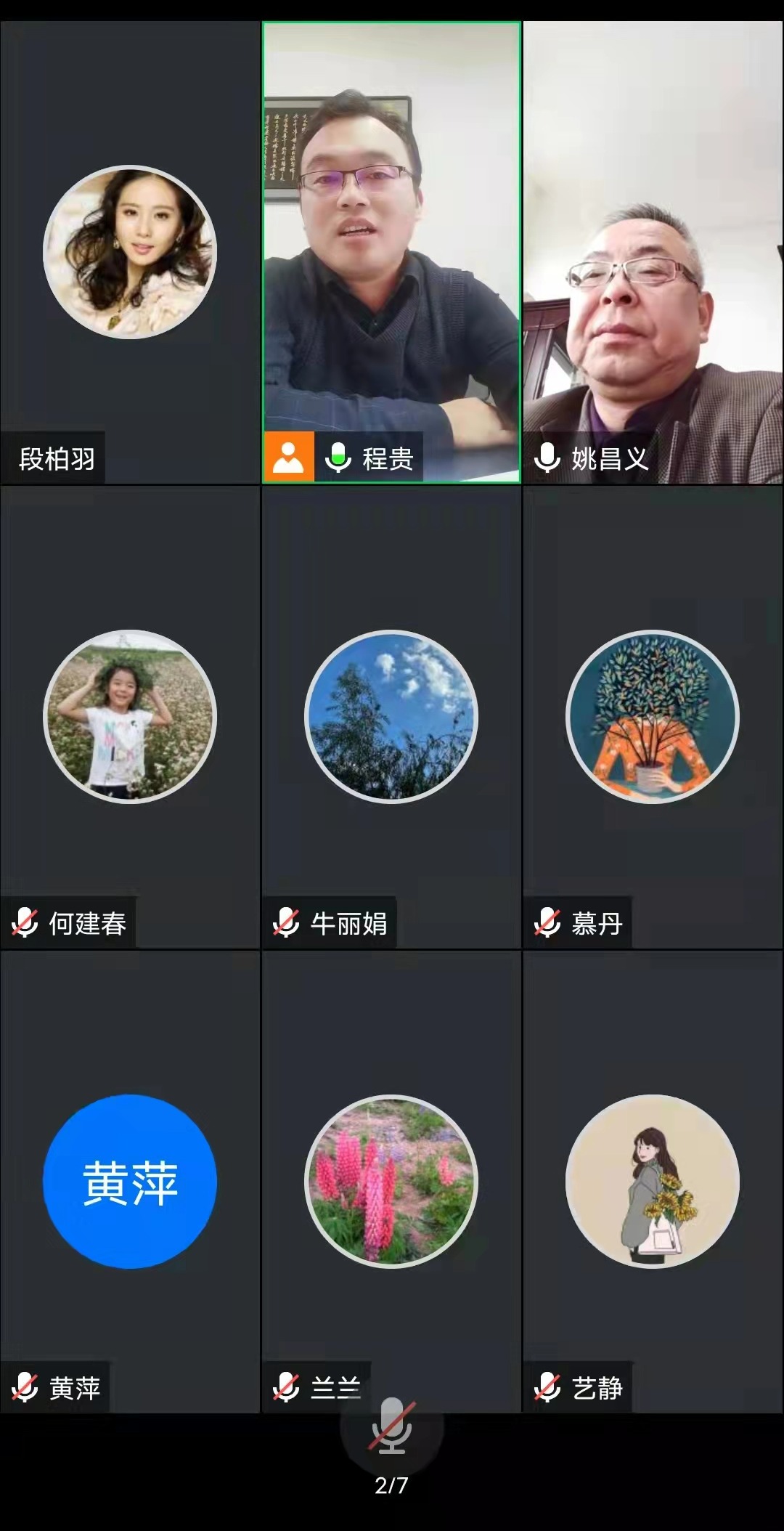Viewport: 784px width, 1531px height.
Task: Select 艺静's participant tile
Action: [653, 1182]
